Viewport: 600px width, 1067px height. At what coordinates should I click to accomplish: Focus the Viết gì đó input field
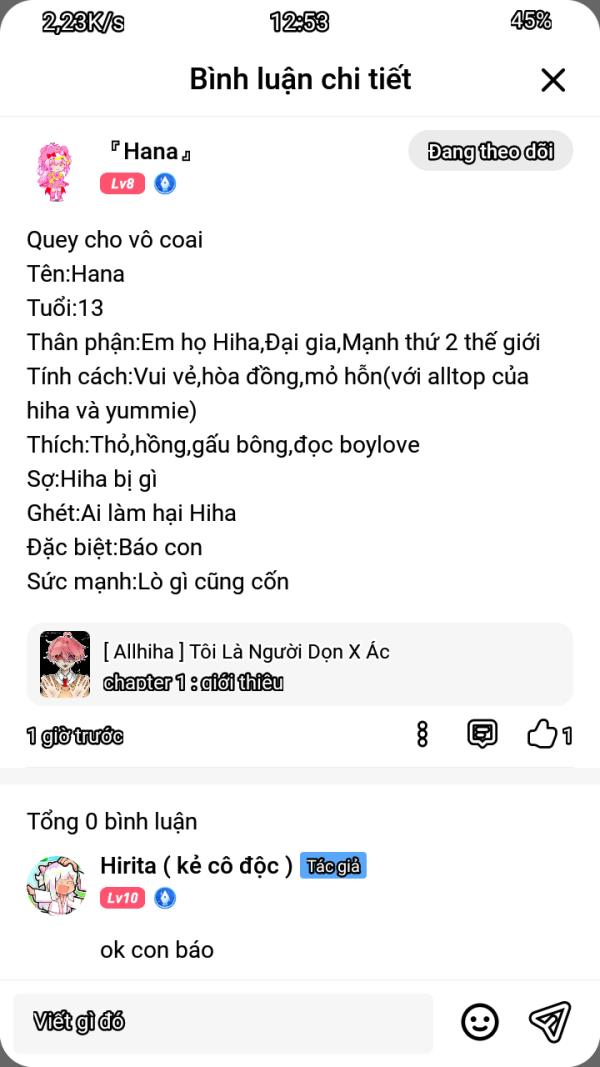pyautogui.click(x=223, y=1021)
